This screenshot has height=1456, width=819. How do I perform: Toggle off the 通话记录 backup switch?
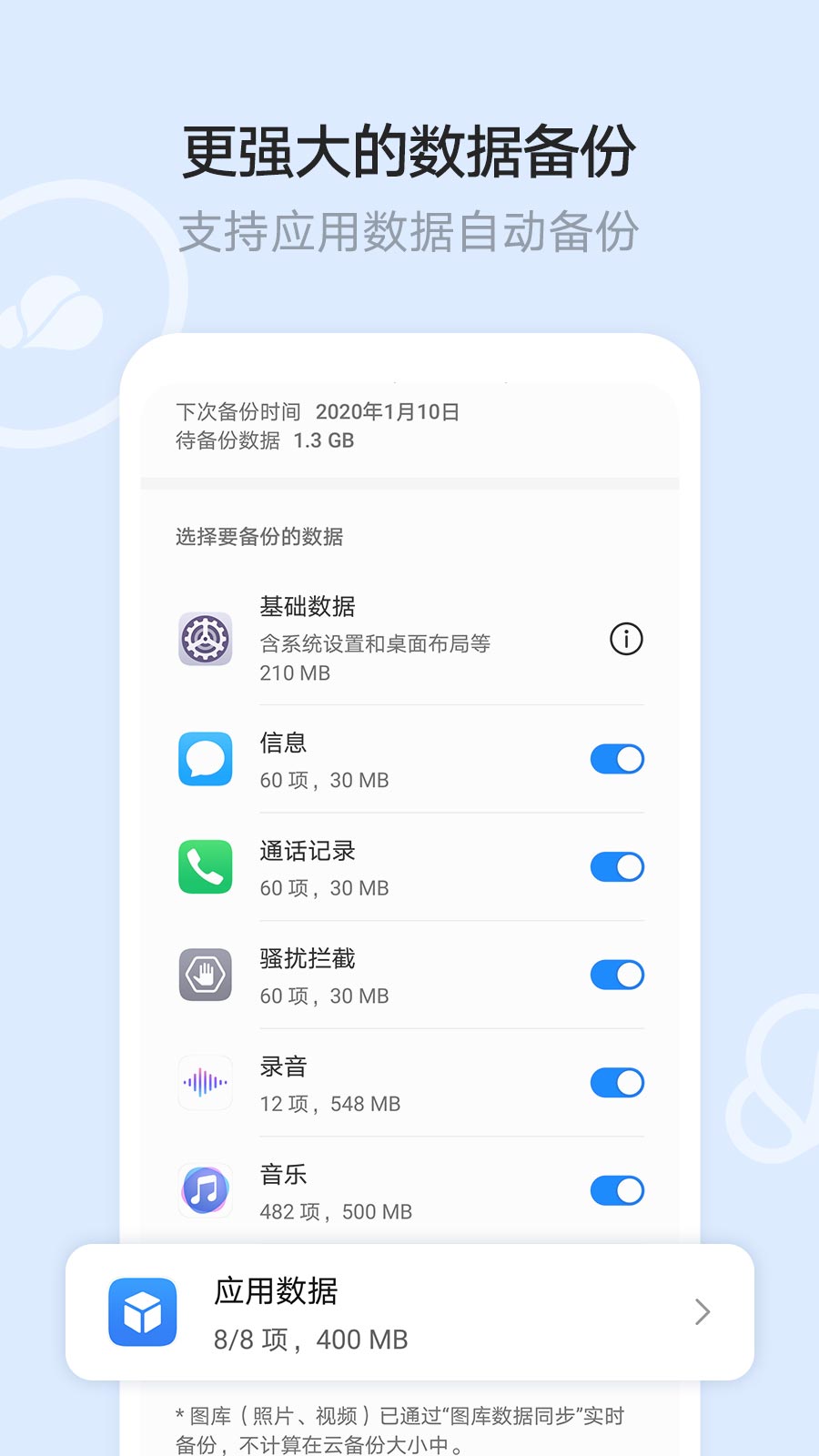pyautogui.click(x=617, y=867)
